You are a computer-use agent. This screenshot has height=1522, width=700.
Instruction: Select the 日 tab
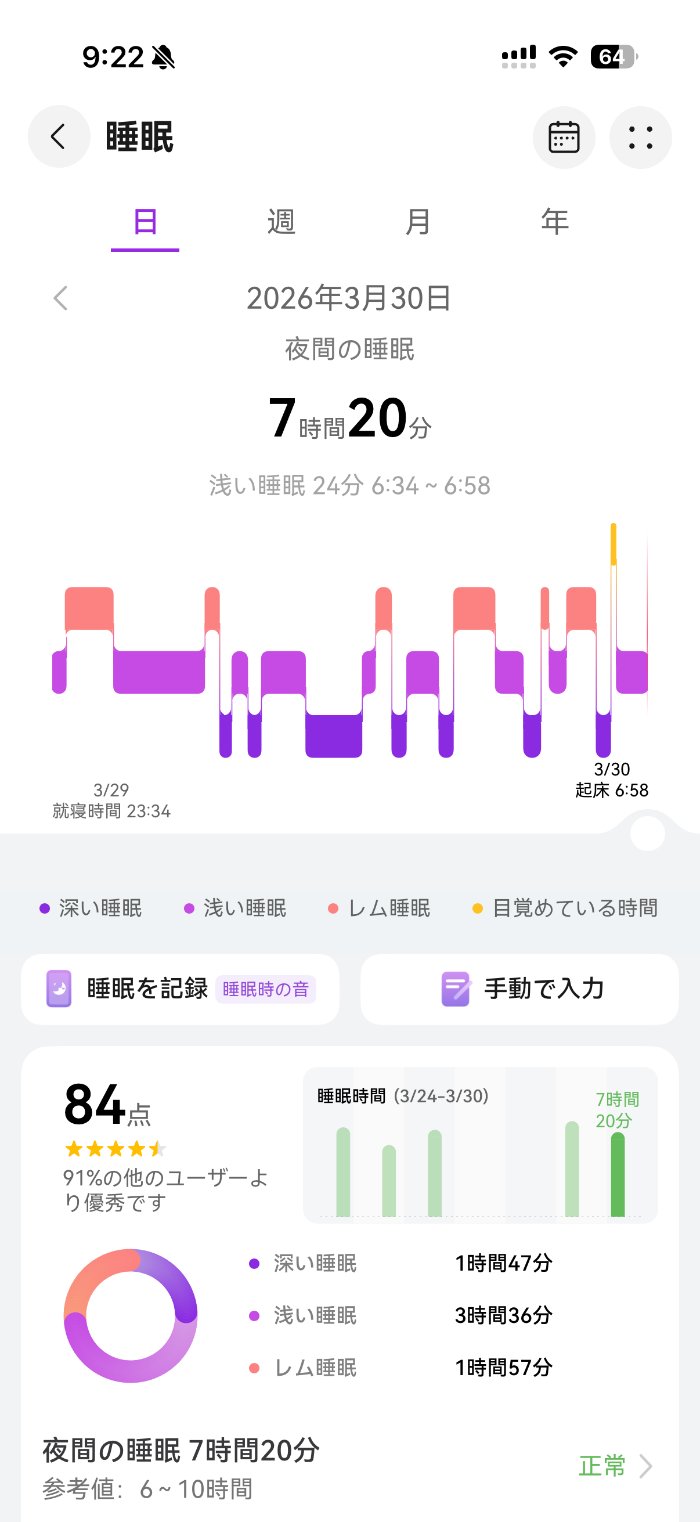(145, 221)
